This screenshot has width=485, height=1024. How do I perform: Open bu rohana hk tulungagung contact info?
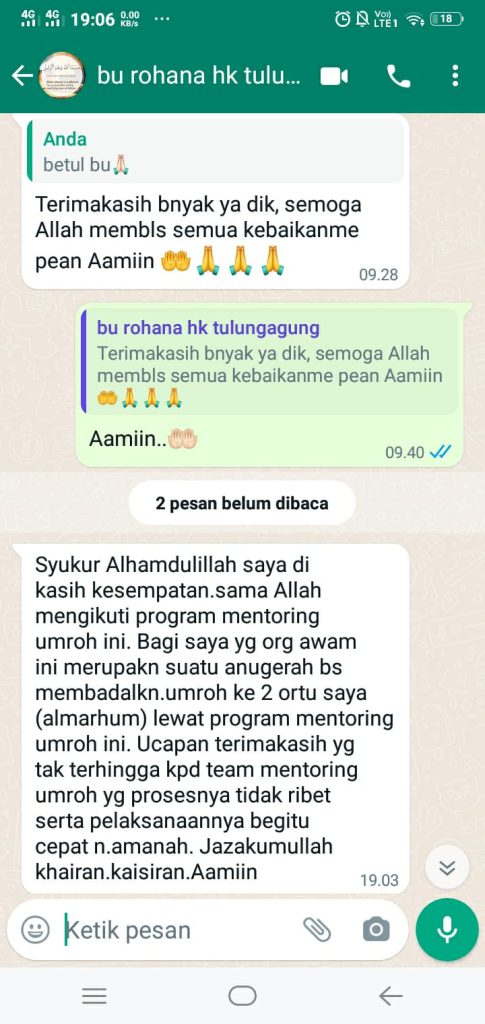198,76
